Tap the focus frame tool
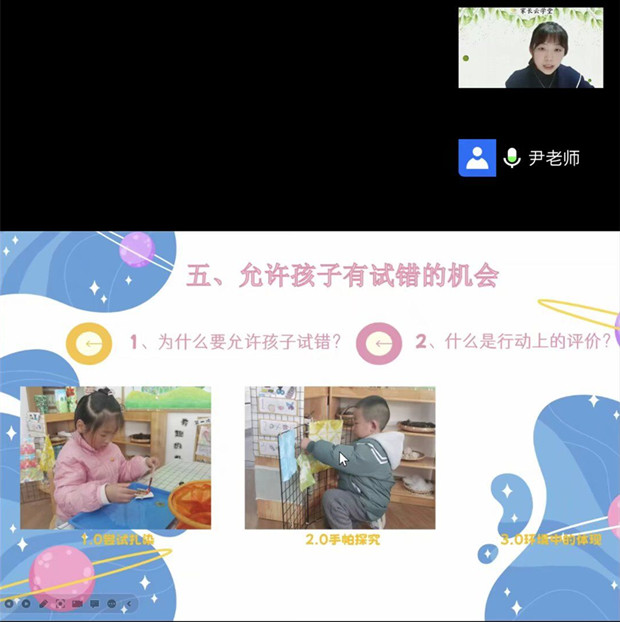 pyautogui.click(x=60, y=604)
